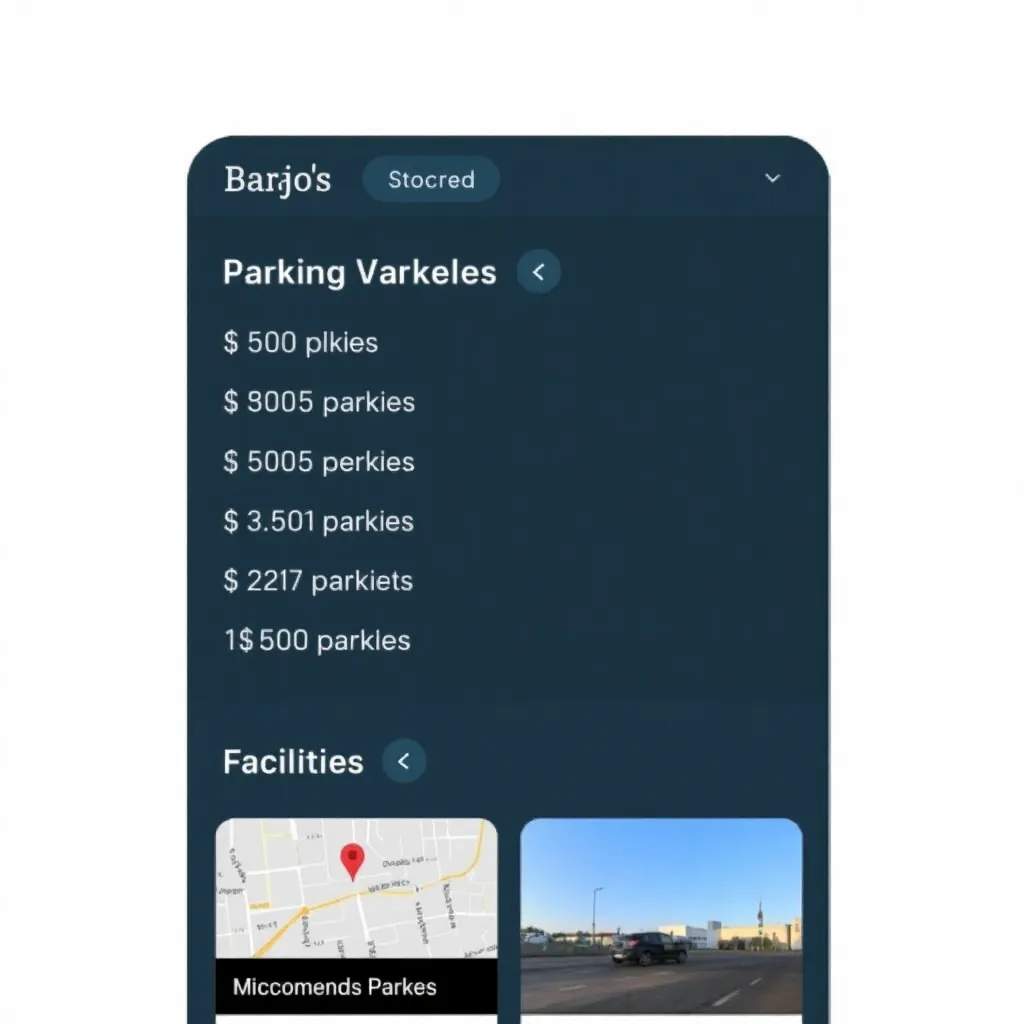The width and height of the screenshot is (1024, 1024).
Task: Expand the header dropdown chevron
Action: pyautogui.click(x=772, y=178)
